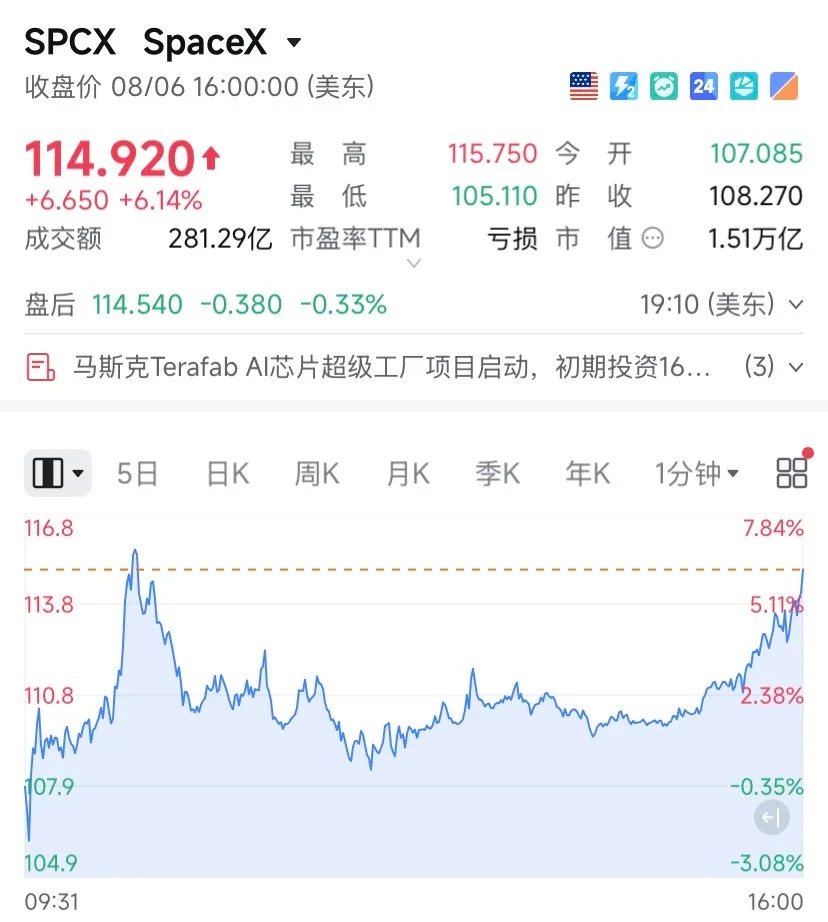Expand the 盘后 after-hours time dropdown
This screenshot has width=828, height=922.
[795, 305]
